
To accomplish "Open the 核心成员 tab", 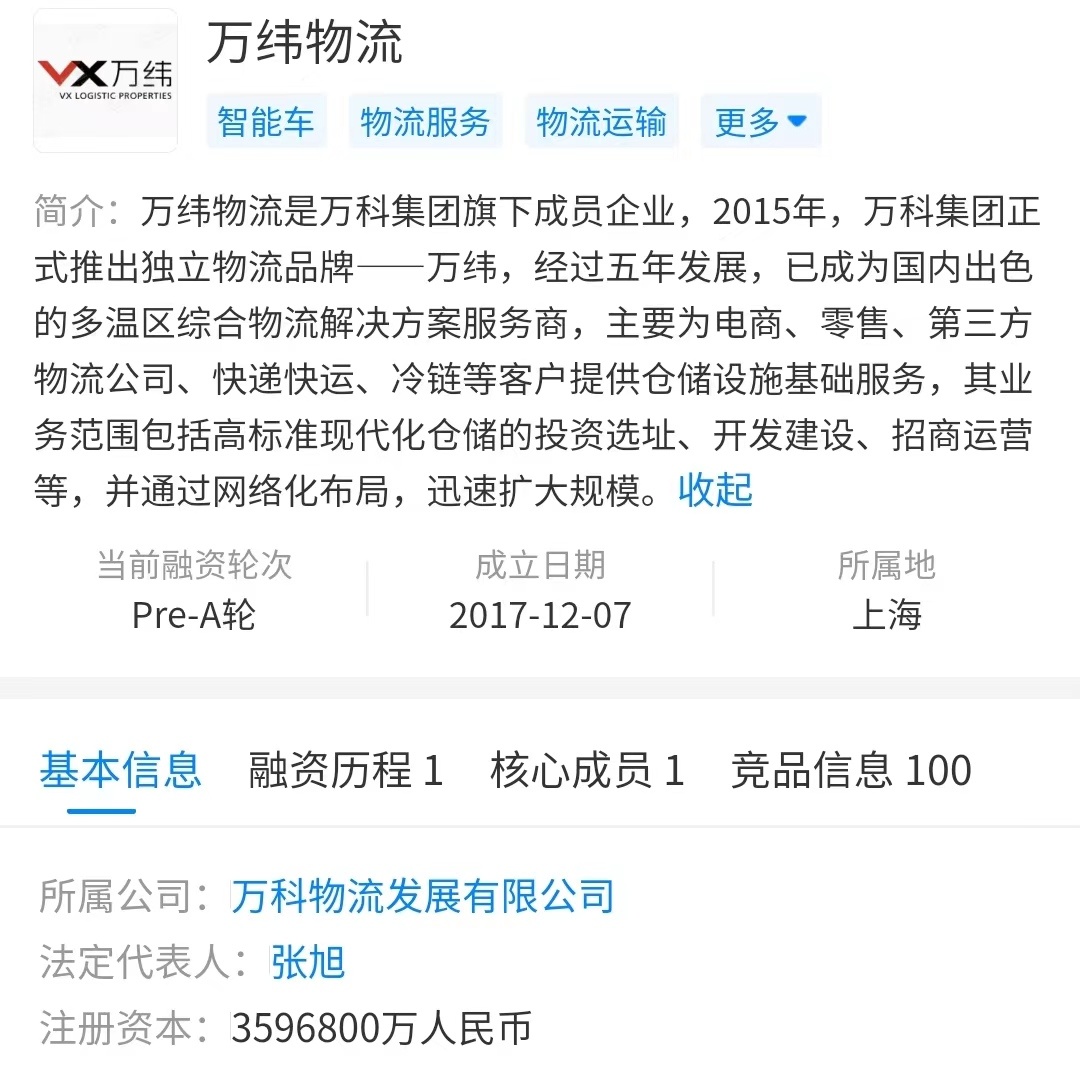I will coord(587,771).
